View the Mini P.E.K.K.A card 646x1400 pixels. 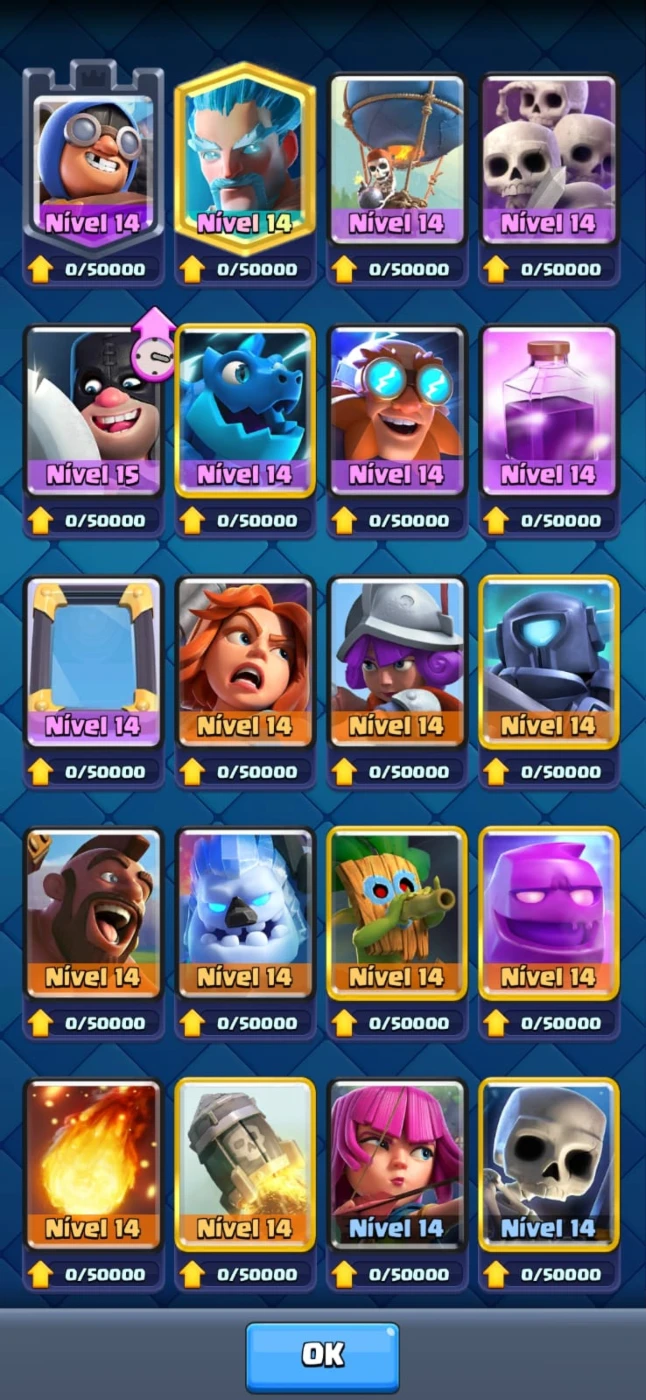549,662
